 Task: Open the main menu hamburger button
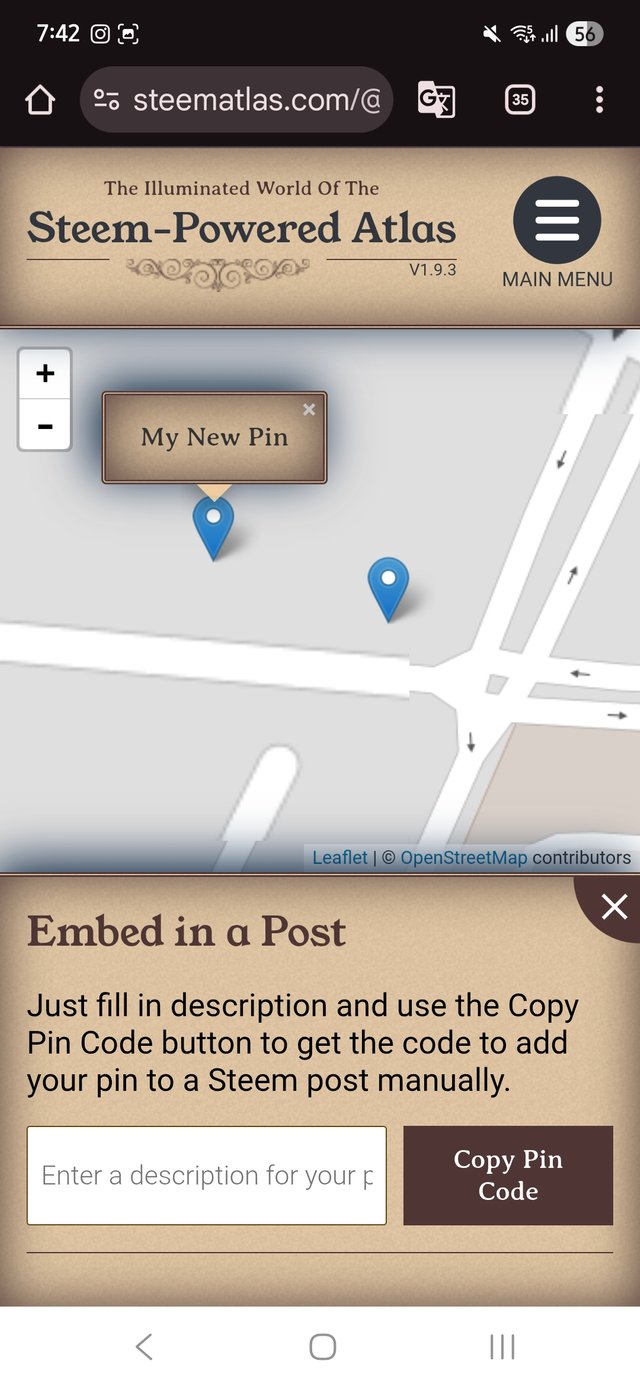pos(557,220)
